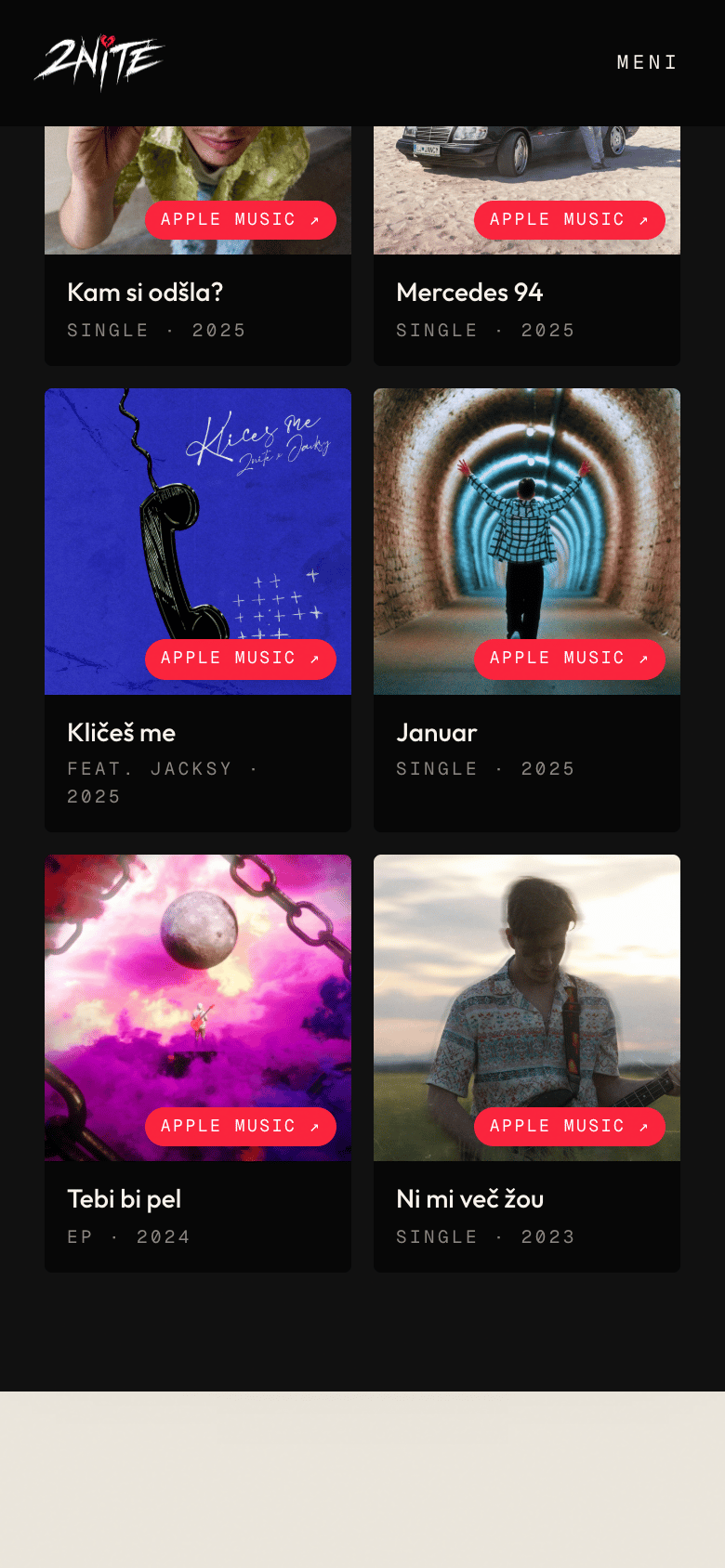Select the Kličeš me cover artwork
725x1568 pixels.
198,542
